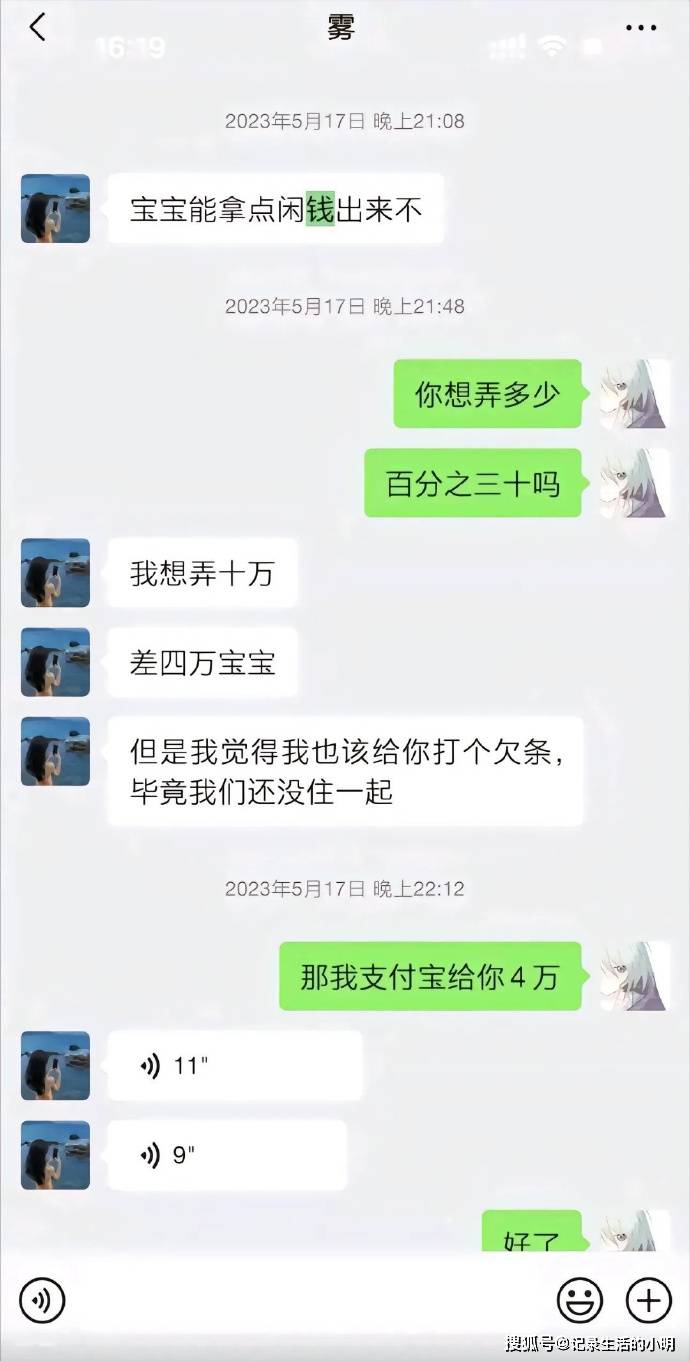Screen dimensions: 690x1361
Task: Play the 11-second voice message
Action: (x=234, y=1066)
